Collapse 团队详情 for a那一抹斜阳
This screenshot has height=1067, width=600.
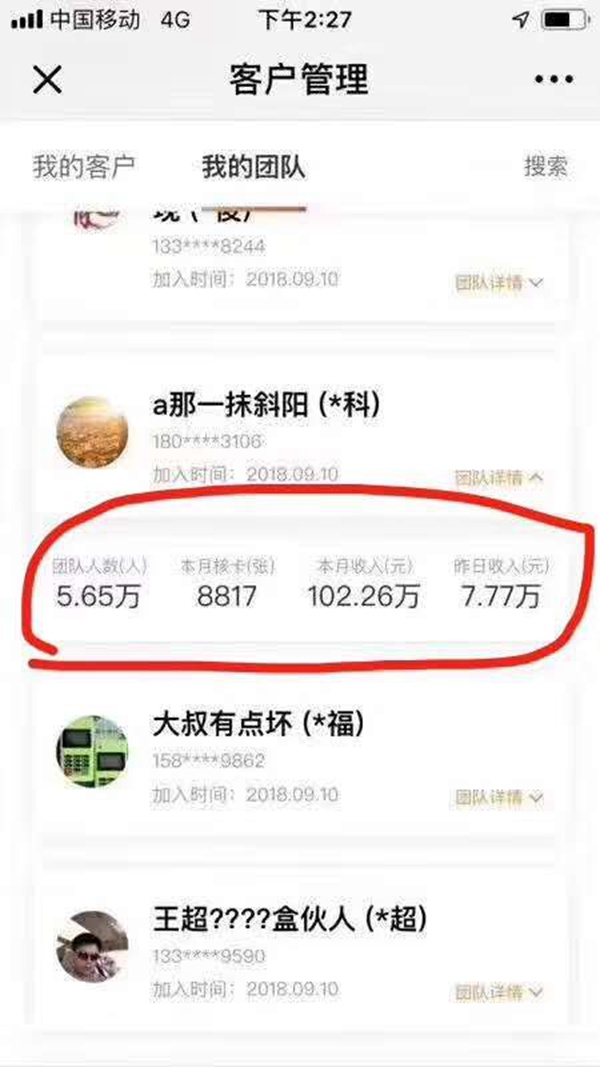point(499,478)
